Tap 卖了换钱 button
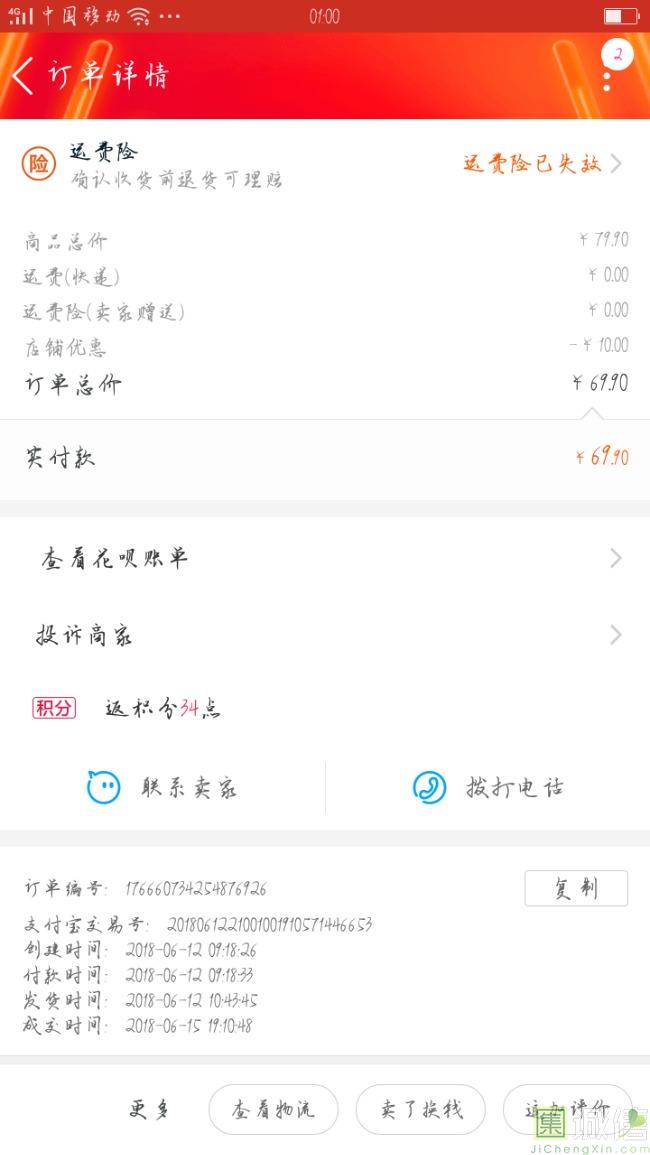 coord(421,1109)
